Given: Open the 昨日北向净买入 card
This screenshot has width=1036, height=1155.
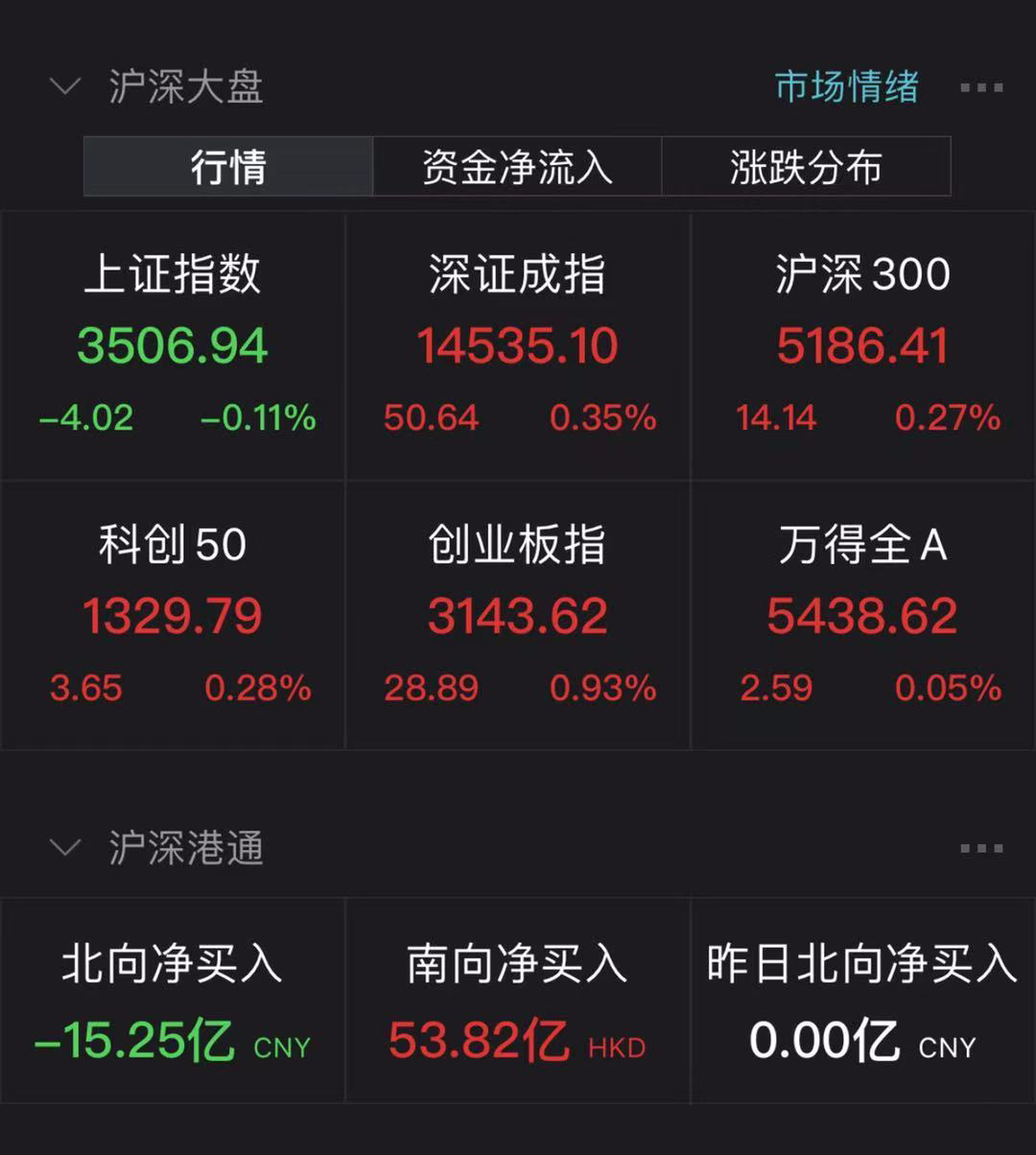Looking at the screenshot, I should [863, 1001].
